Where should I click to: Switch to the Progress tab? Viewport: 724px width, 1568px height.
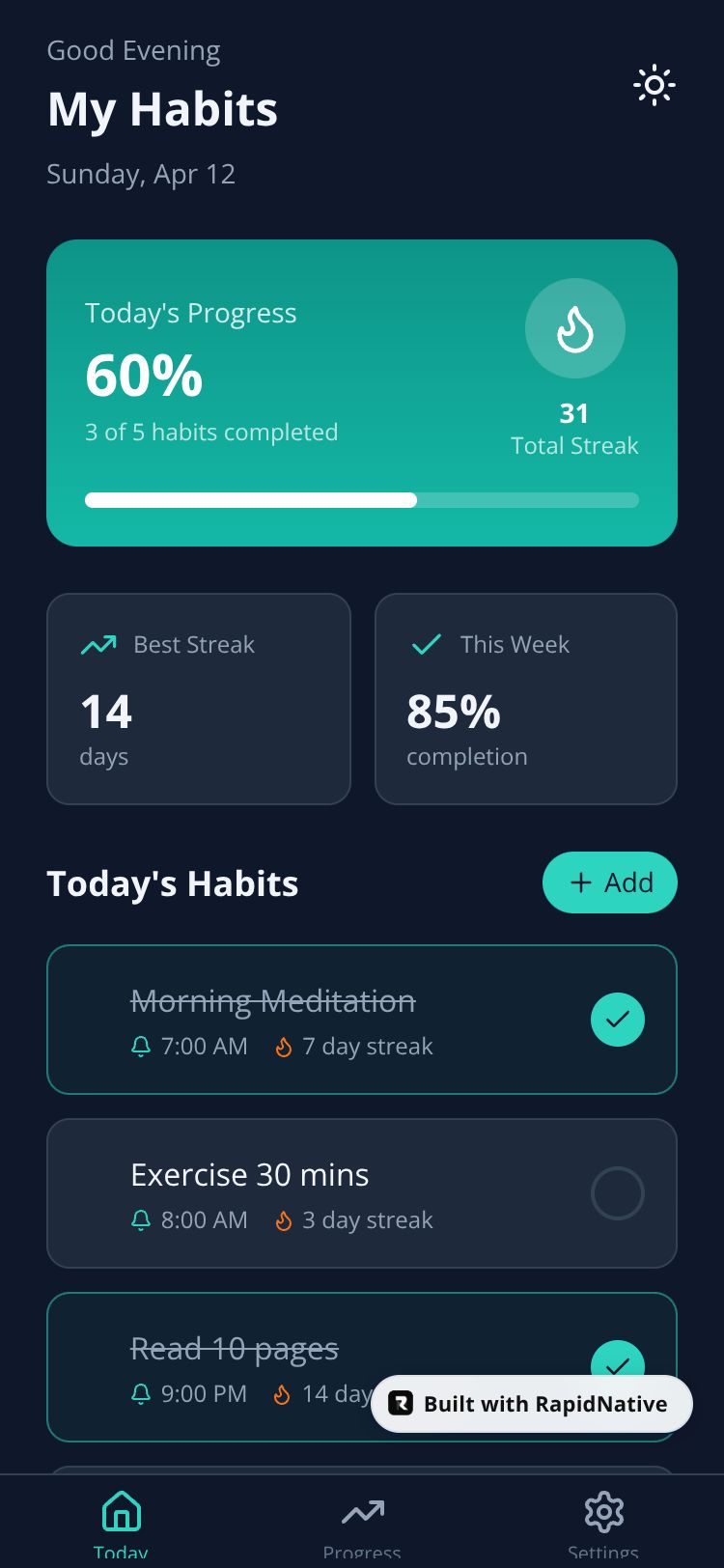(x=362, y=1524)
